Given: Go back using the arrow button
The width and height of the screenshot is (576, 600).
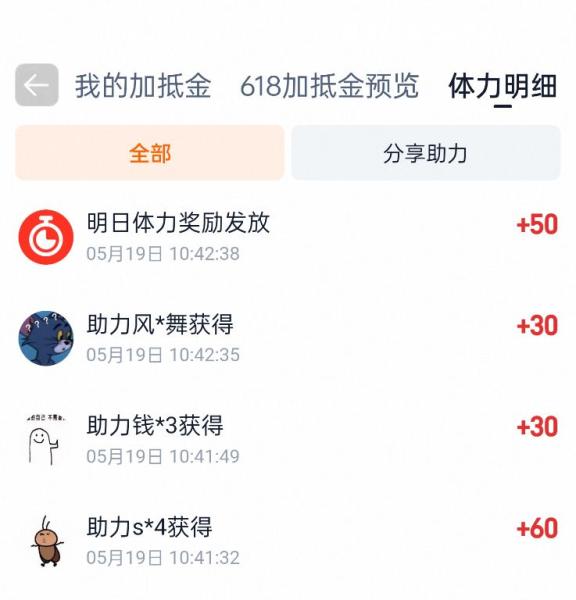Looking at the screenshot, I should 37,85.
